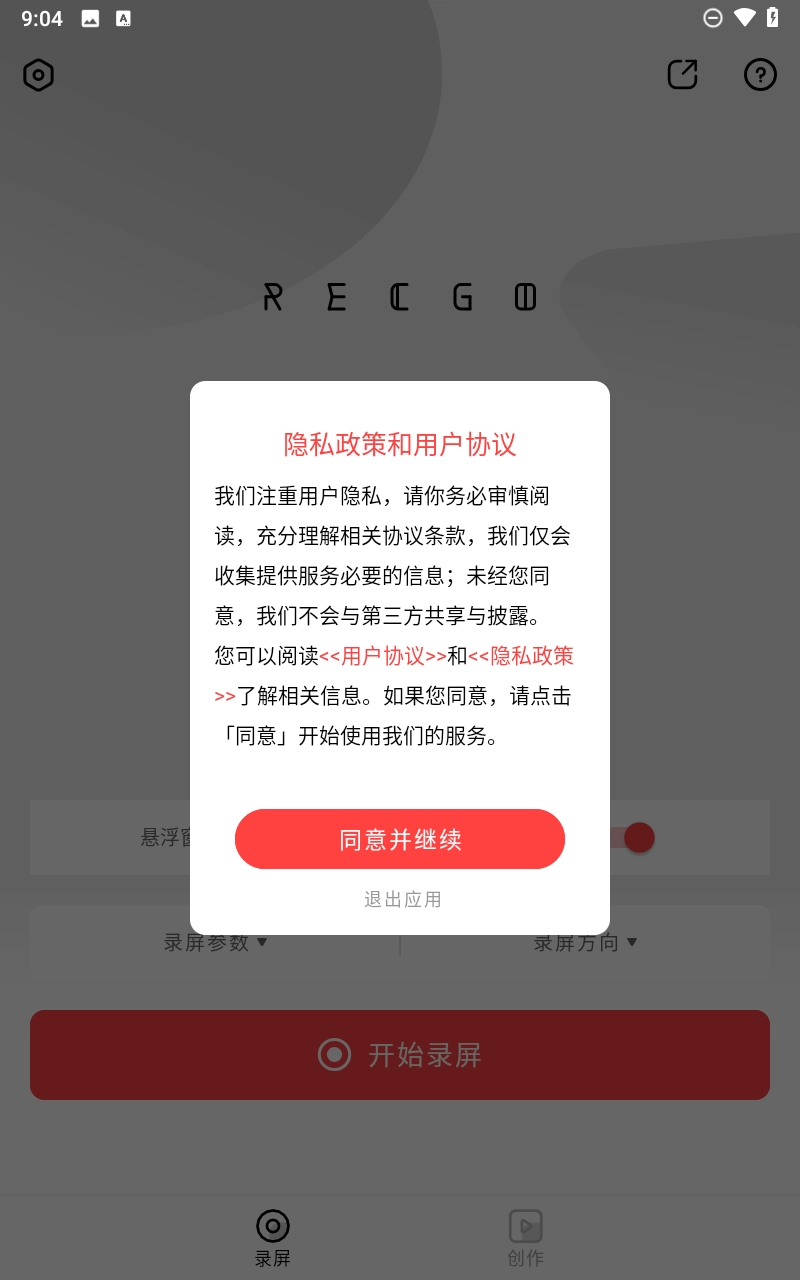This screenshot has width=800, height=1280.
Task: Open the help question mark icon
Action: [x=760, y=74]
